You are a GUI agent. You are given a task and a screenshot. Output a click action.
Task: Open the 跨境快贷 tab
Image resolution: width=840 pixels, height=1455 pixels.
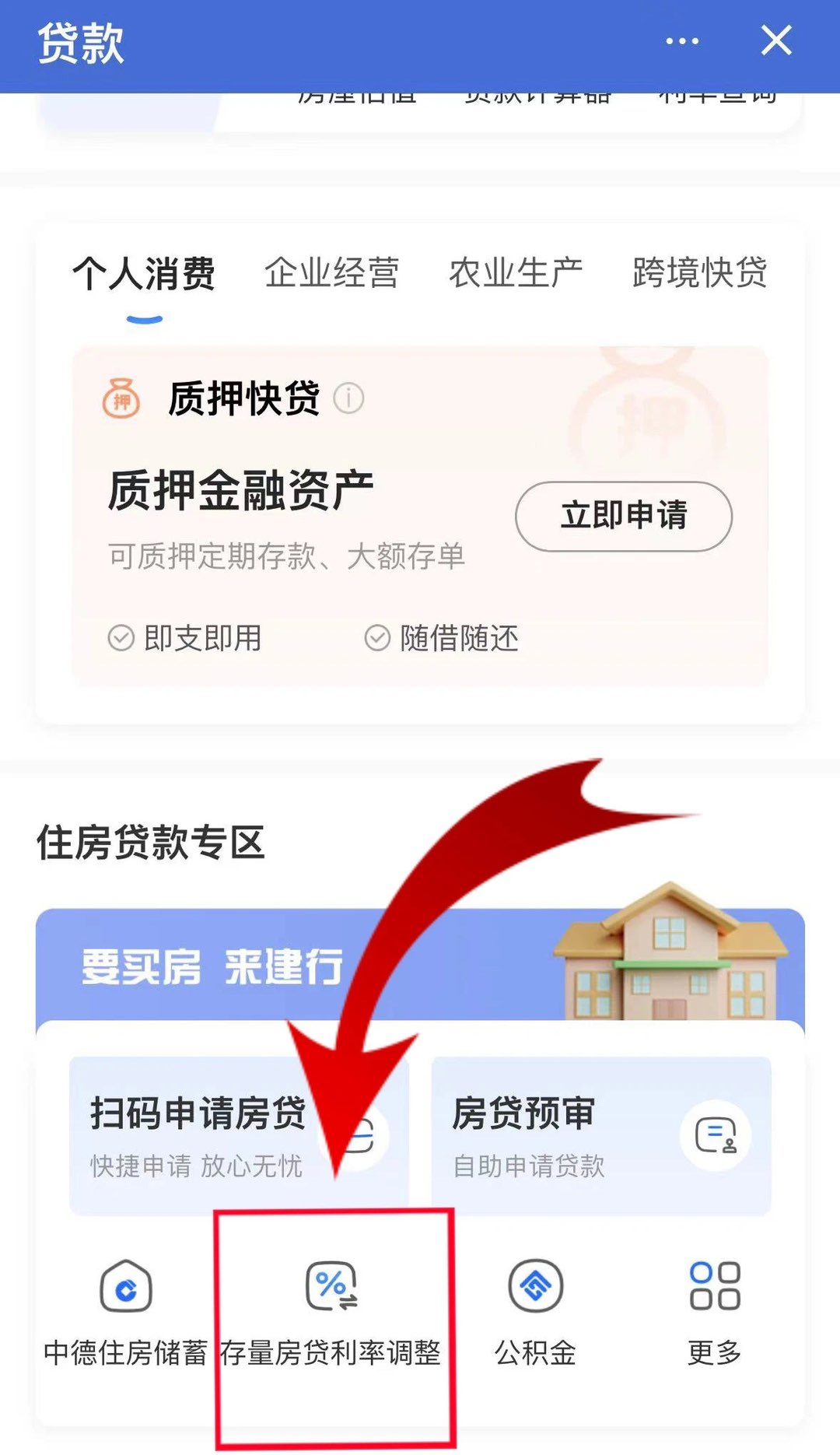(699, 274)
